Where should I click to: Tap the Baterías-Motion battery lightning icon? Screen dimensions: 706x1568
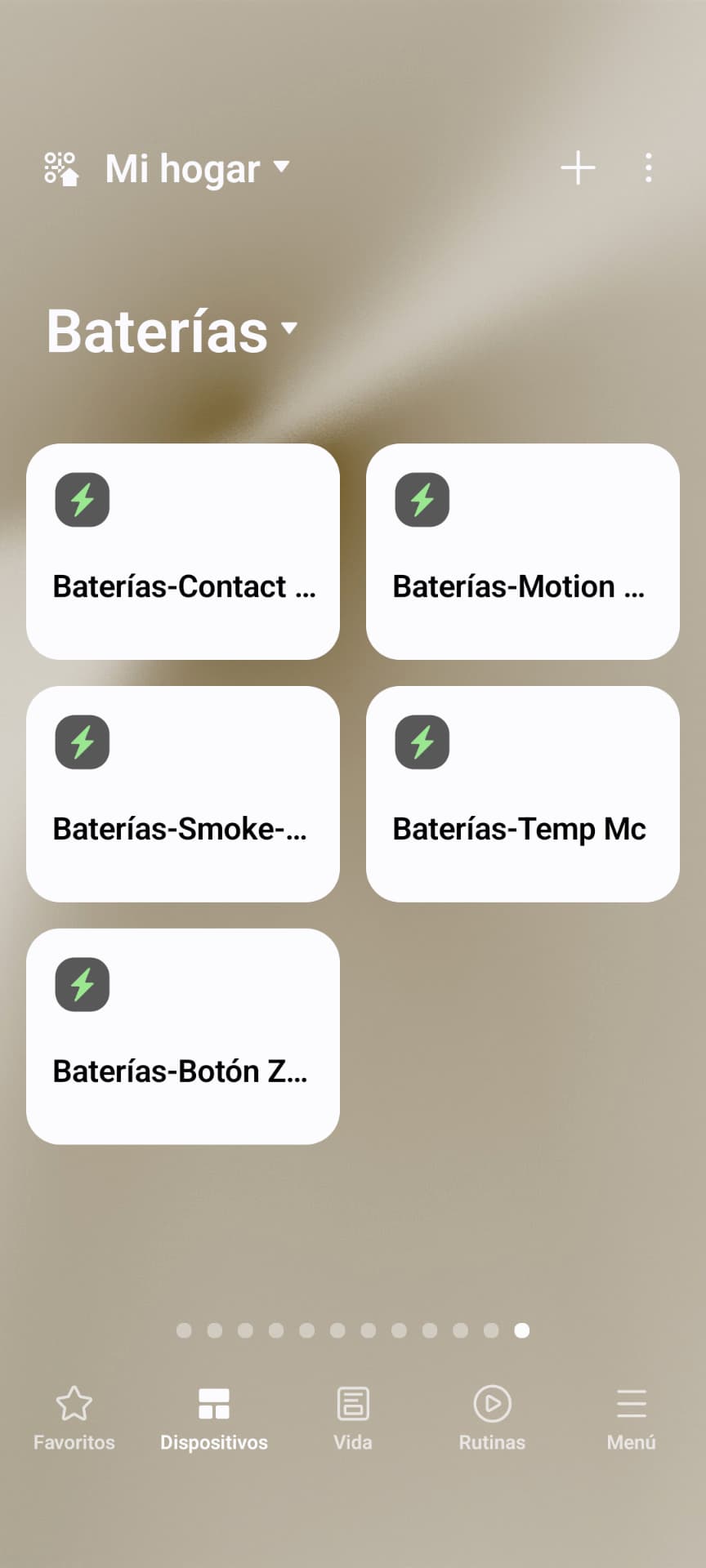(421, 501)
